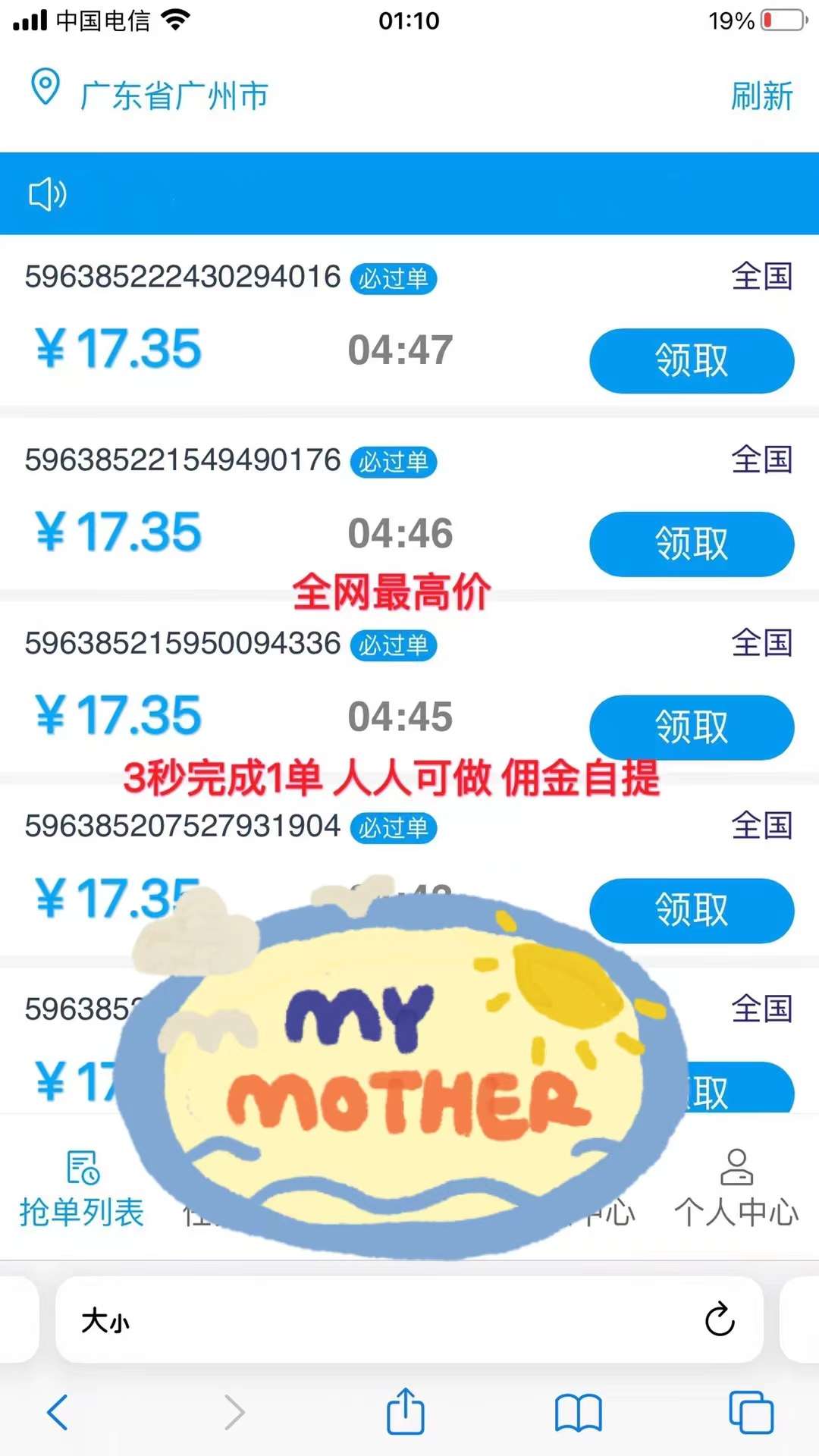The height and width of the screenshot is (1456, 819).
Task: Open browser bookmarks
Action: pos(578,1412)
